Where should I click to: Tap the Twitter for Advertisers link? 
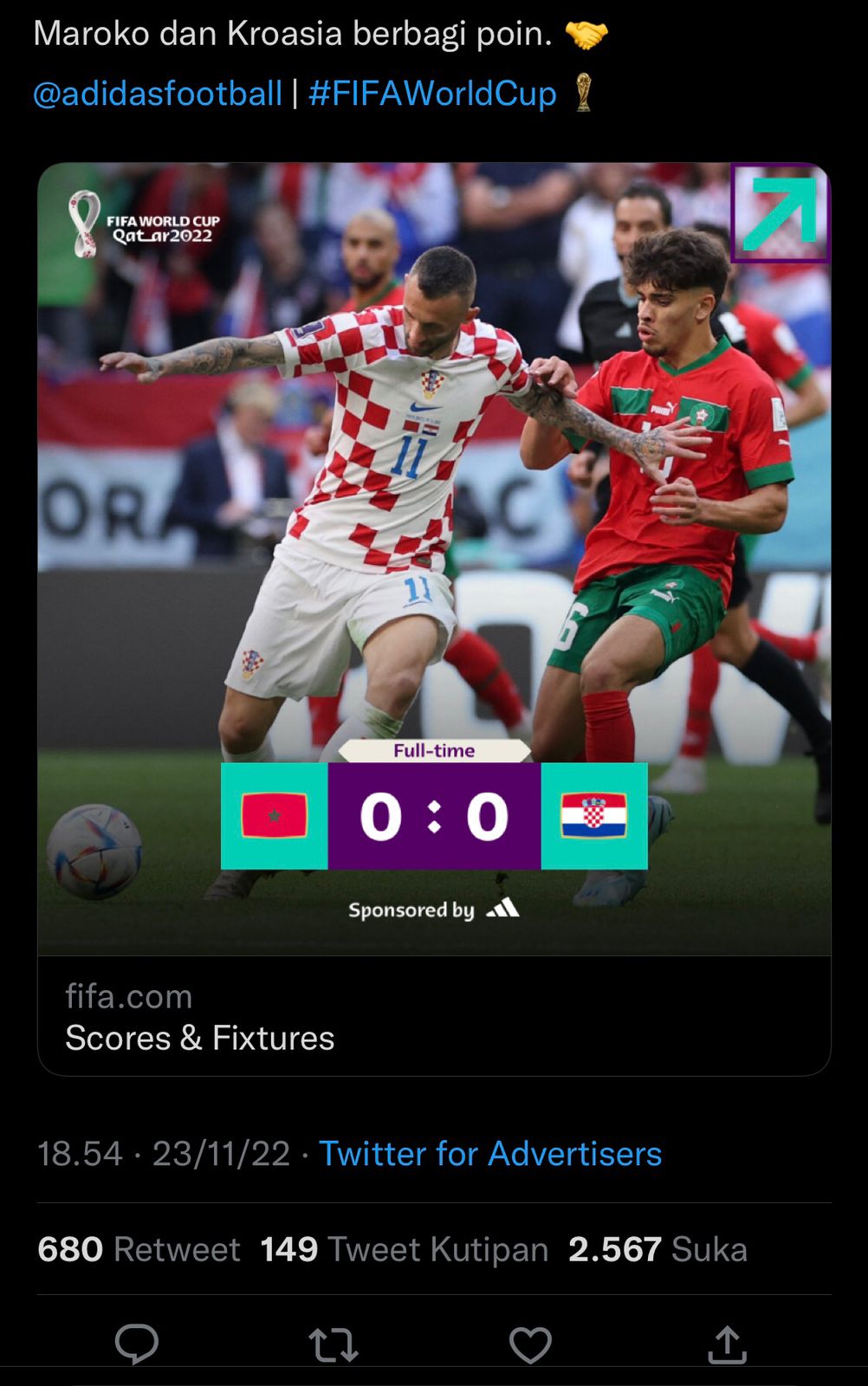tap(490, 1154)
